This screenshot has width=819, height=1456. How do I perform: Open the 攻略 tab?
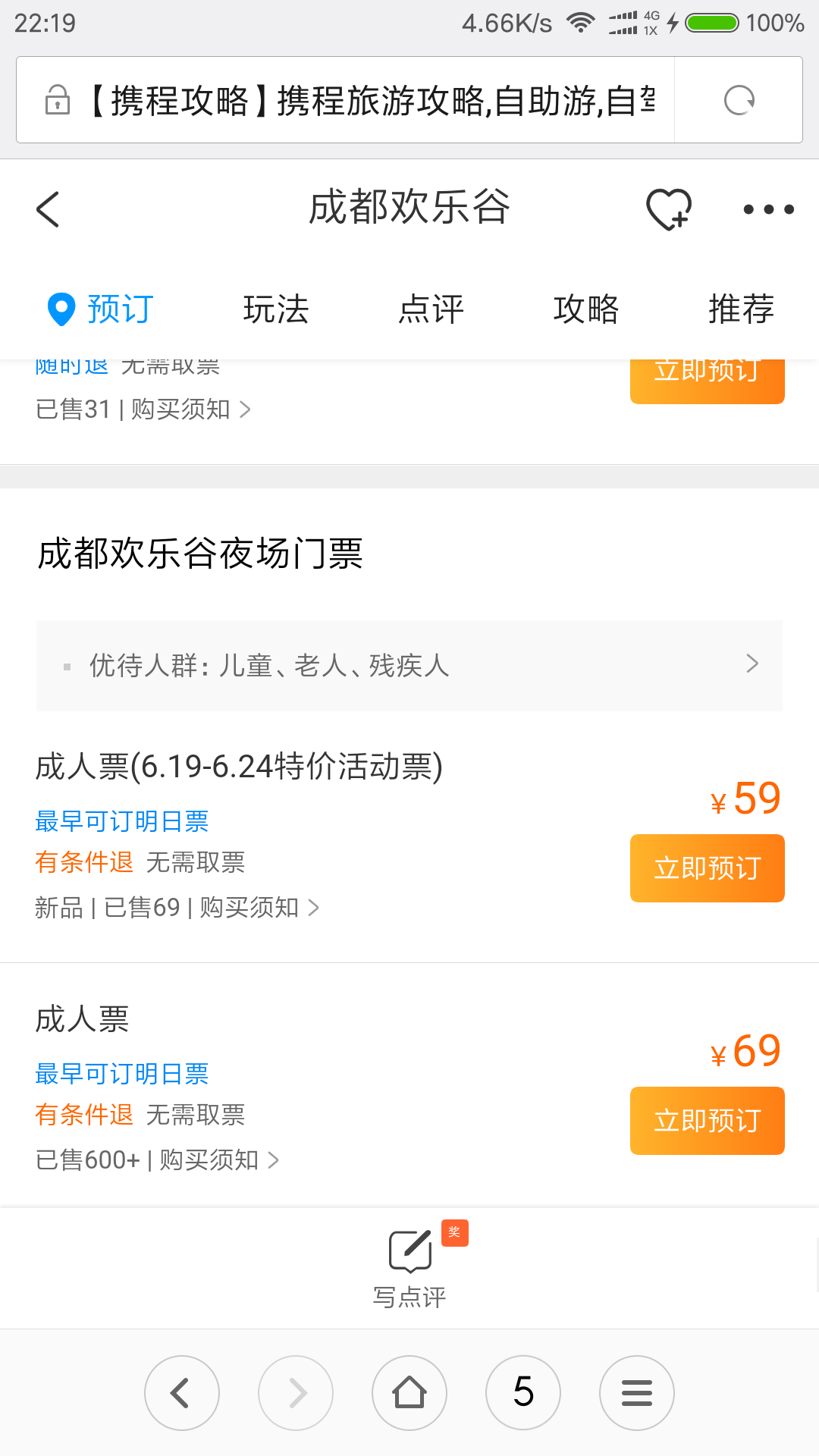click(x=586, y=309)
